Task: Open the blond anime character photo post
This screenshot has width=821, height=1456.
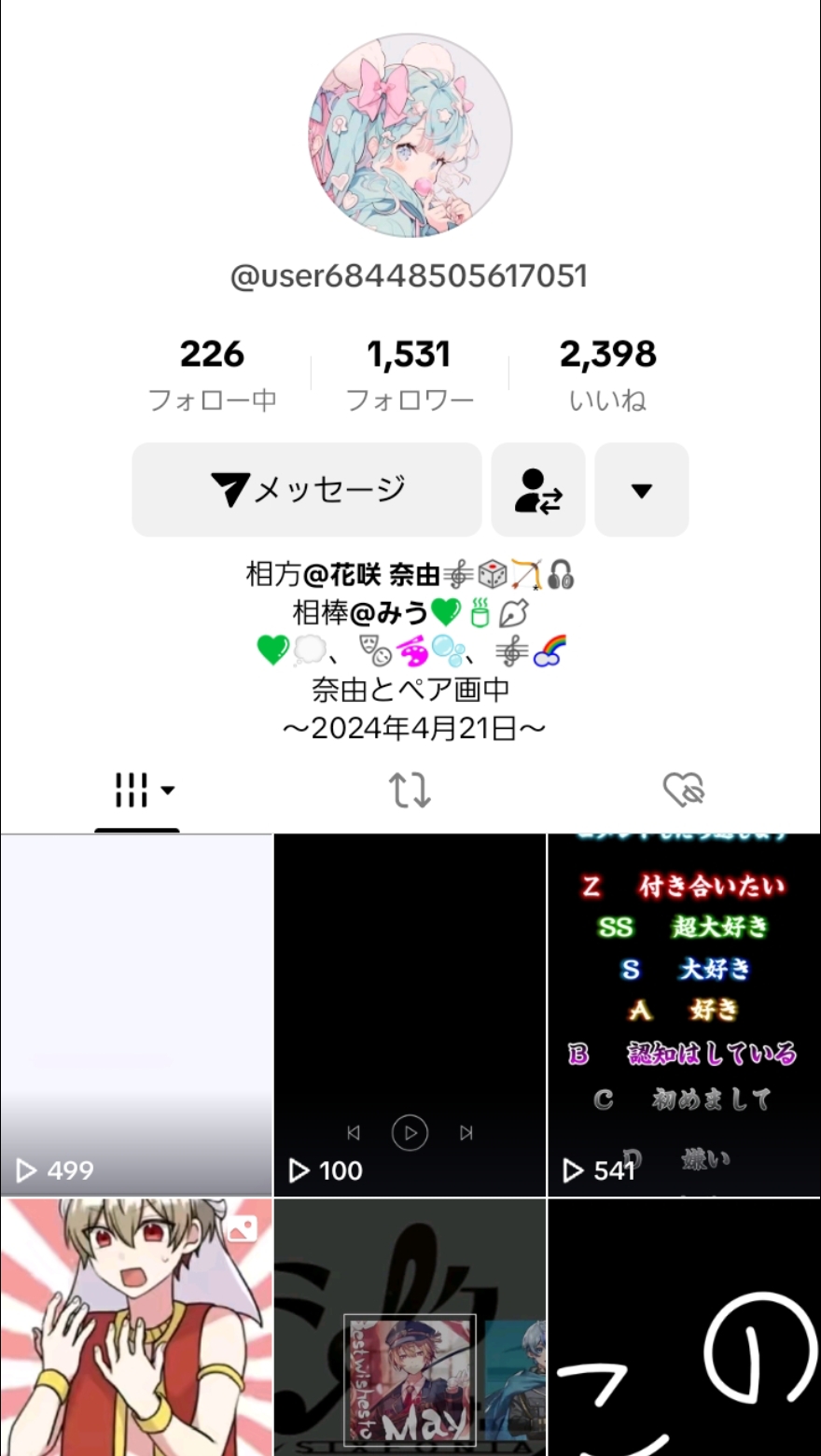Action: [x=136, y=1327]
